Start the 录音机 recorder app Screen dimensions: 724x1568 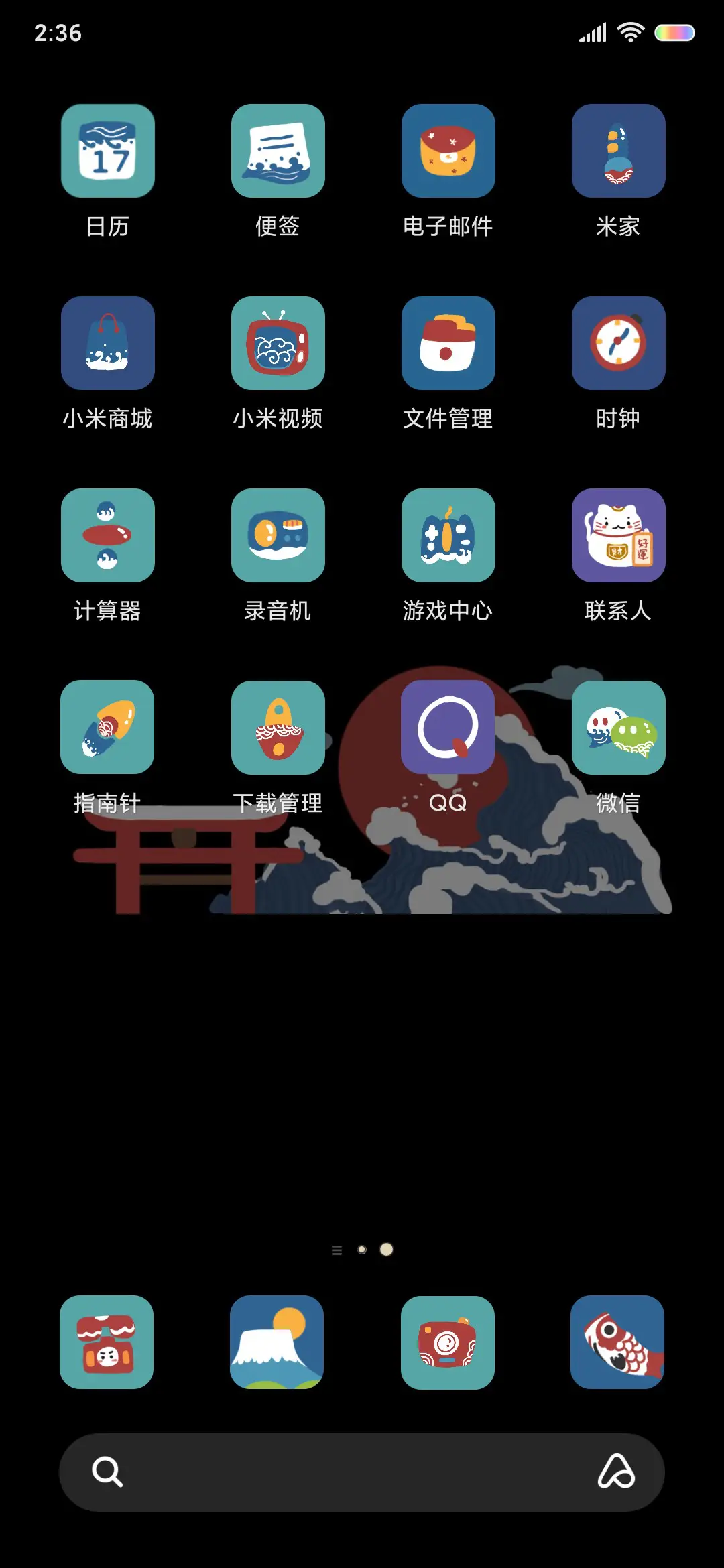click(278, 534)
